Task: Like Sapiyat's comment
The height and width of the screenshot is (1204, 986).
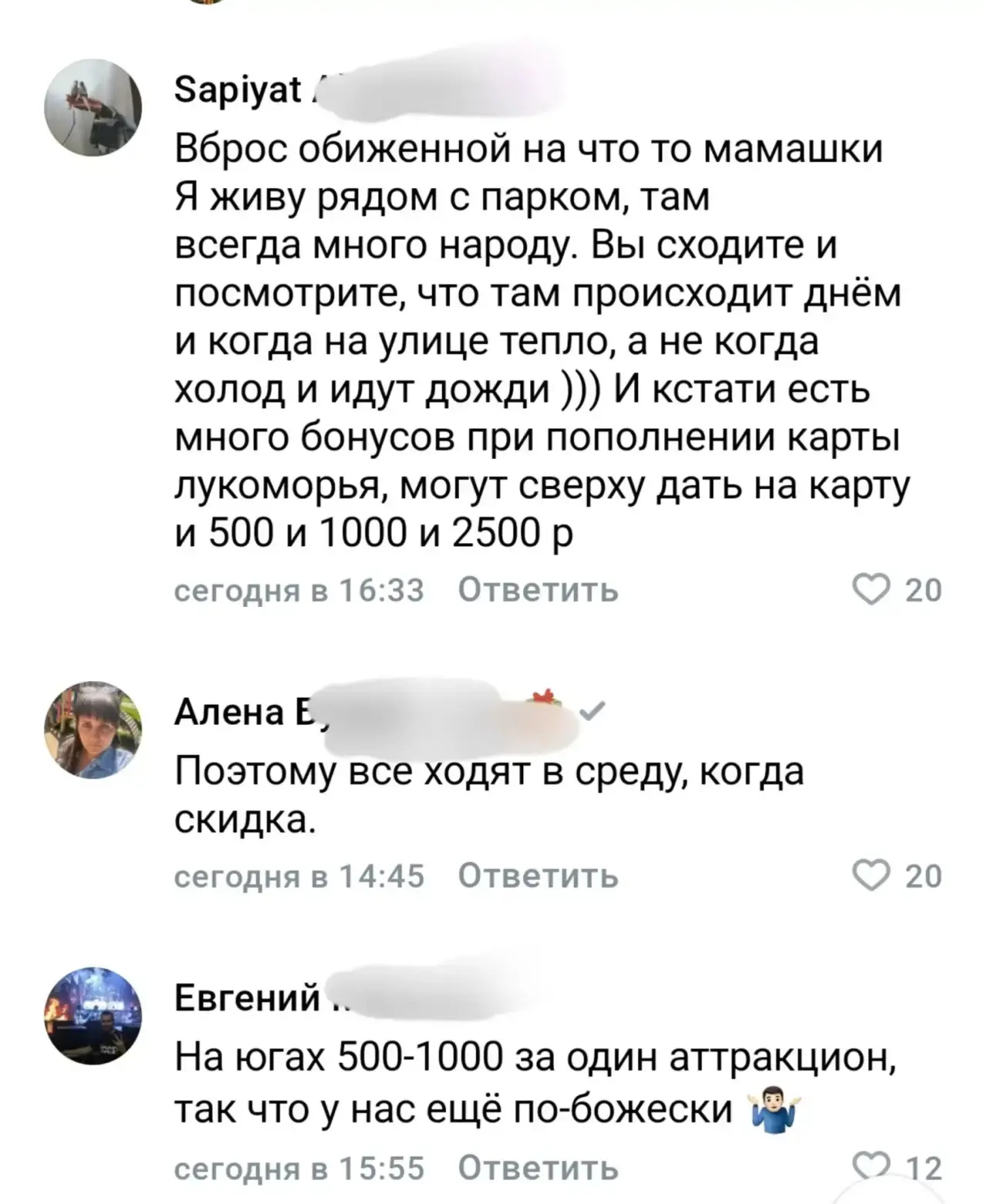Action: point(872,591)
